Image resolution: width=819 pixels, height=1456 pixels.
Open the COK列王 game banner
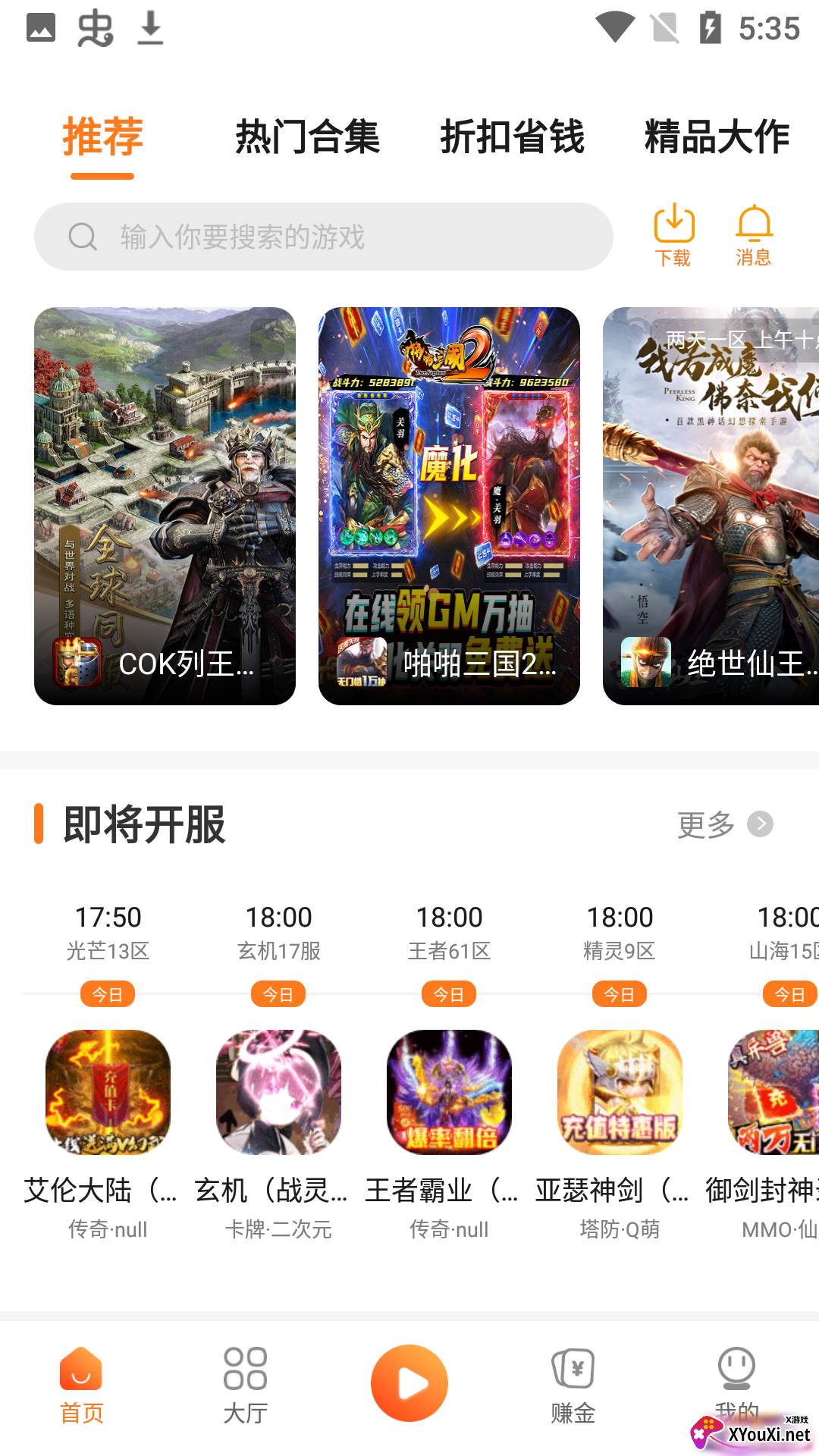click(165, 506)
